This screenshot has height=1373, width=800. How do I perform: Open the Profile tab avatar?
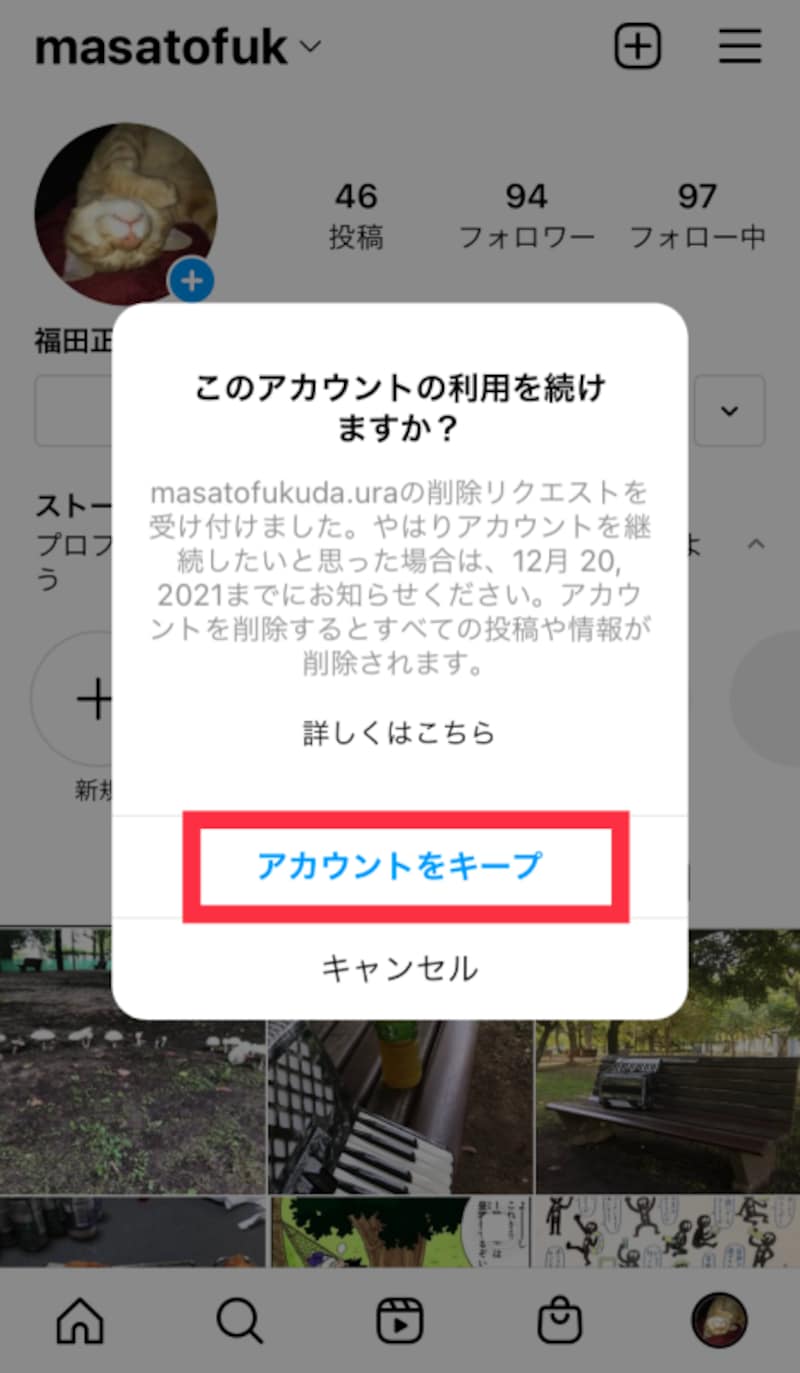(x=720, y=1320)
